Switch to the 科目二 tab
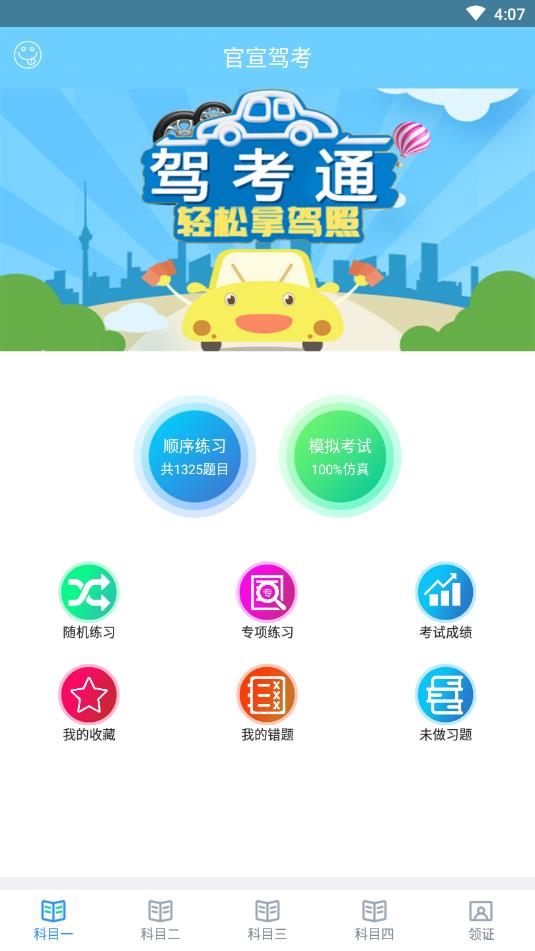 click(x=160, y=920)
